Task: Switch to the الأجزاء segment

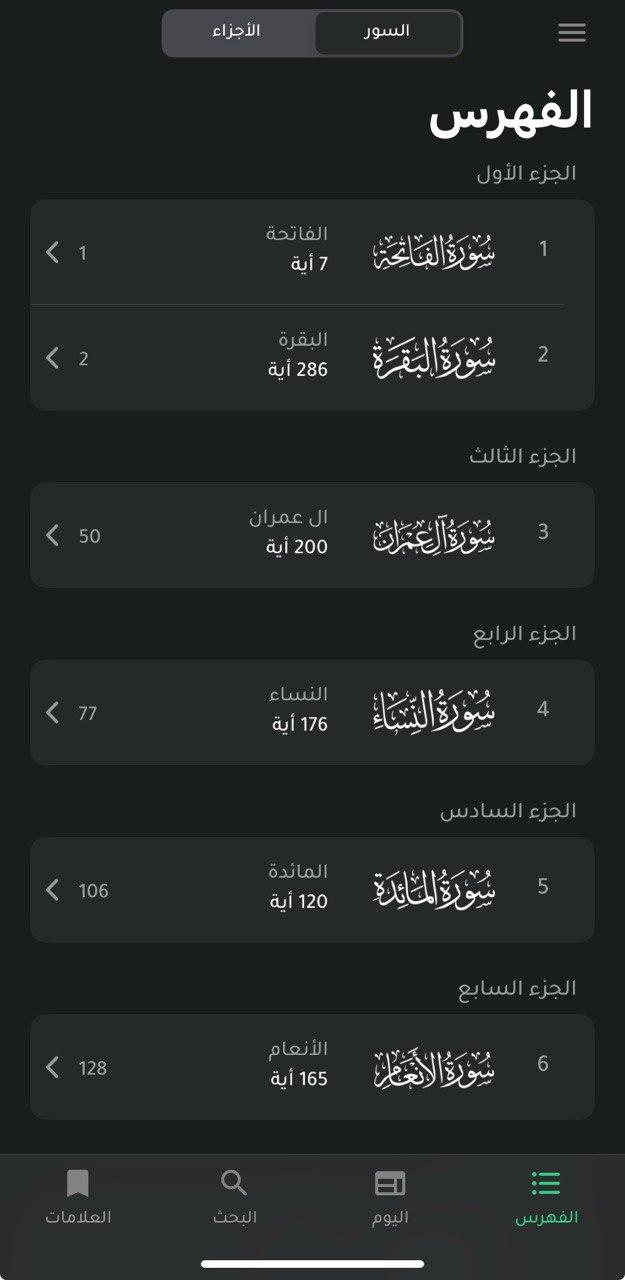Action: pos(237,33)
